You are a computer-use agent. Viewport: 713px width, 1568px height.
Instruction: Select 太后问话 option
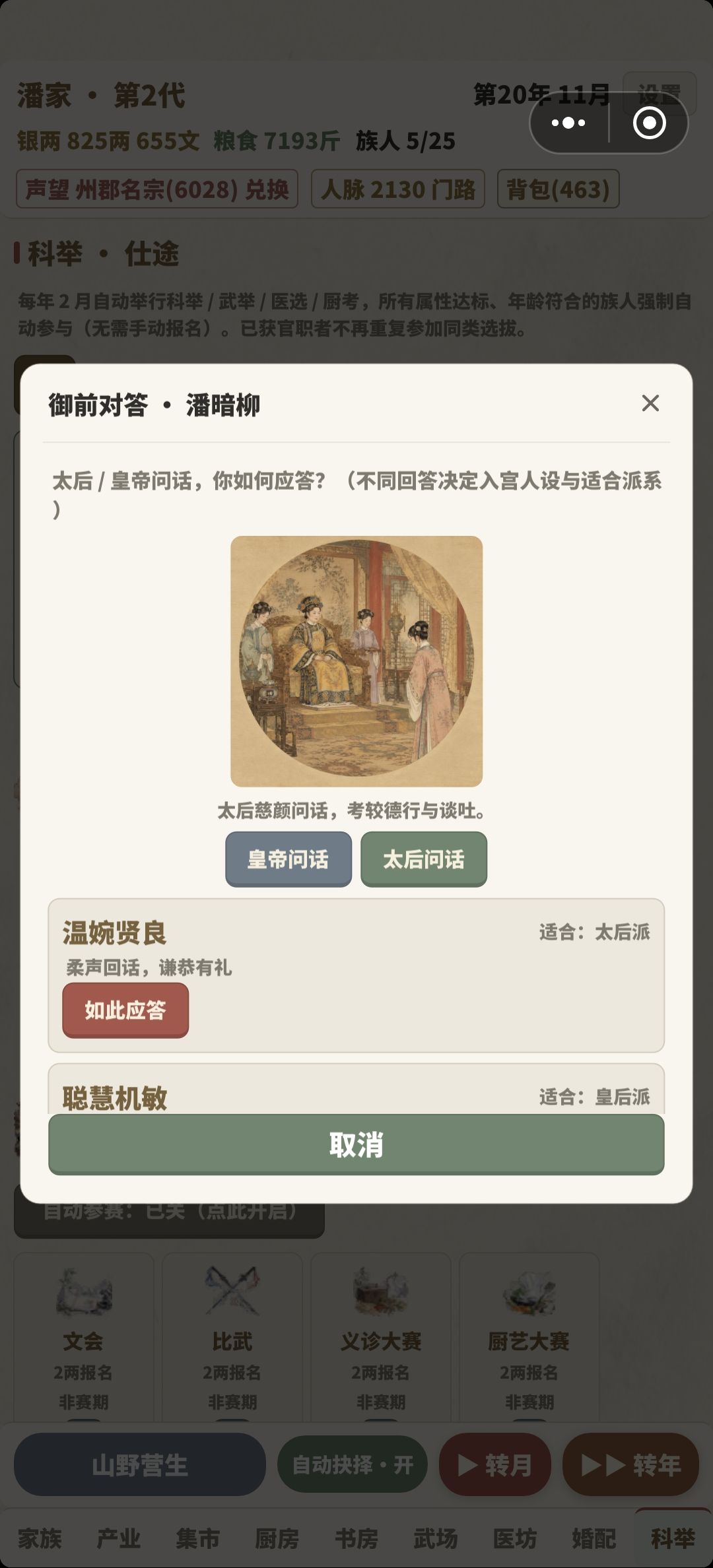424,859
